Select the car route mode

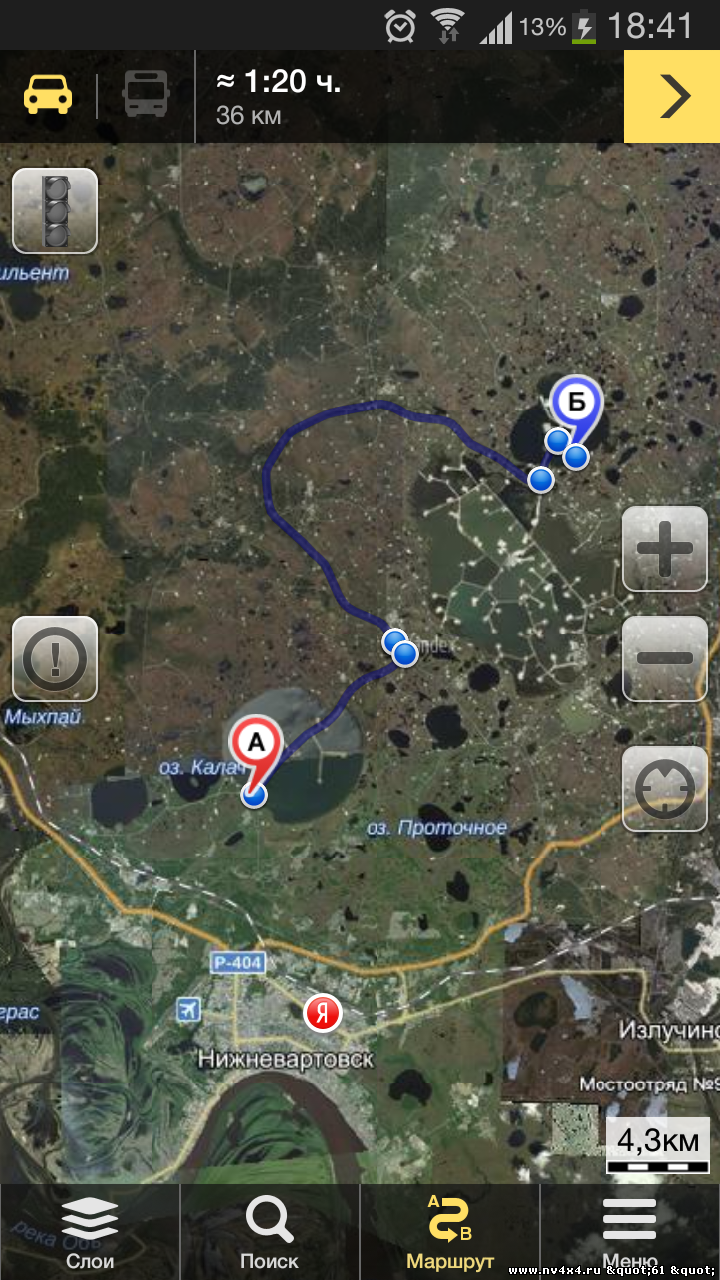(x=48, y=96)
